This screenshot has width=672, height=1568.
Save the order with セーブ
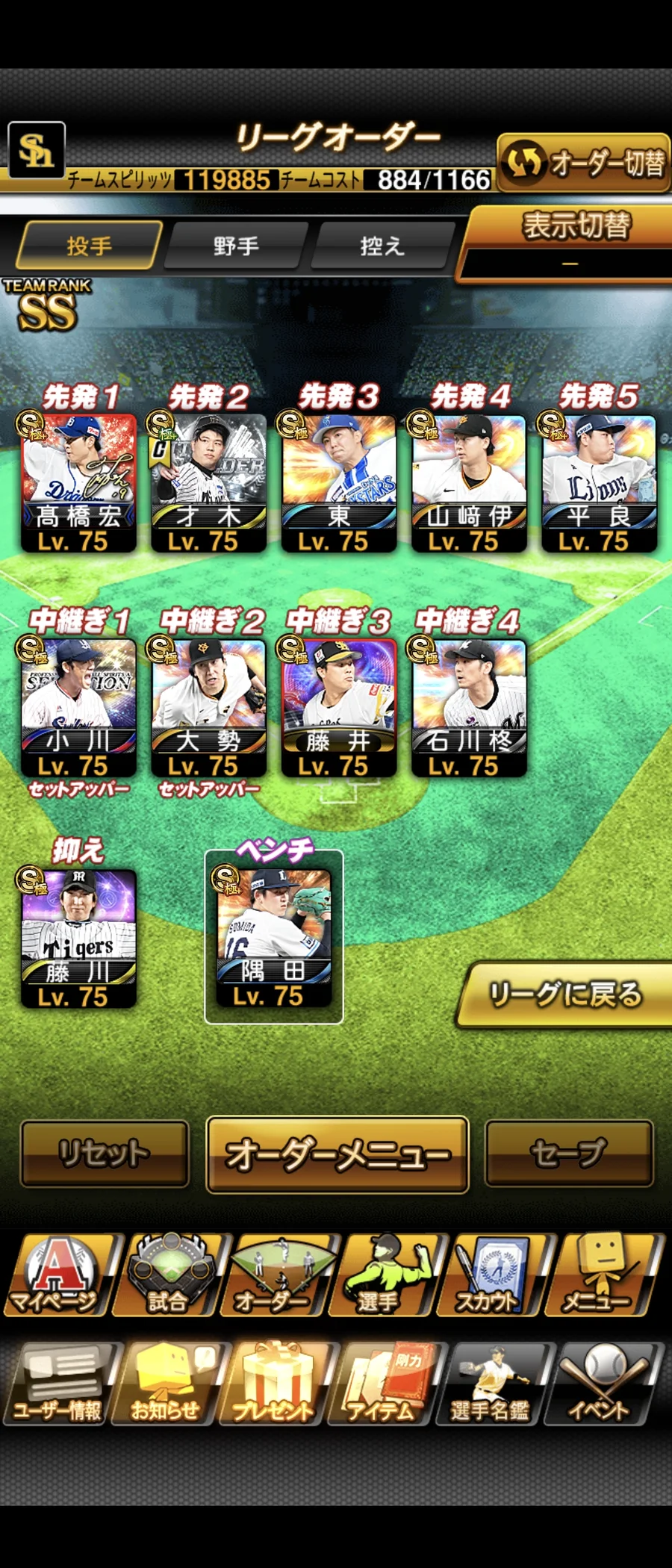coord(569,1153)
